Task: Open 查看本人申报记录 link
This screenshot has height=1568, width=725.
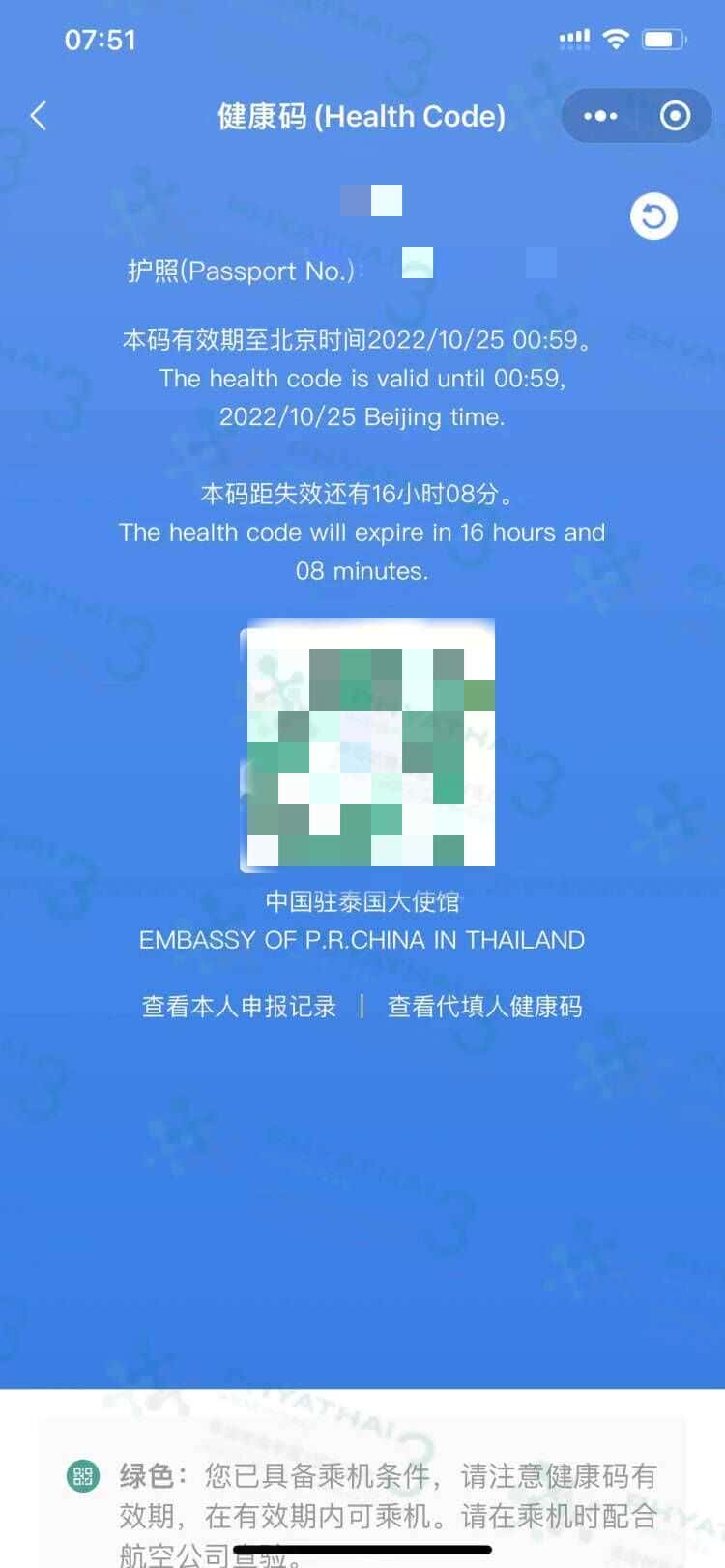Action: [239, 1007]
